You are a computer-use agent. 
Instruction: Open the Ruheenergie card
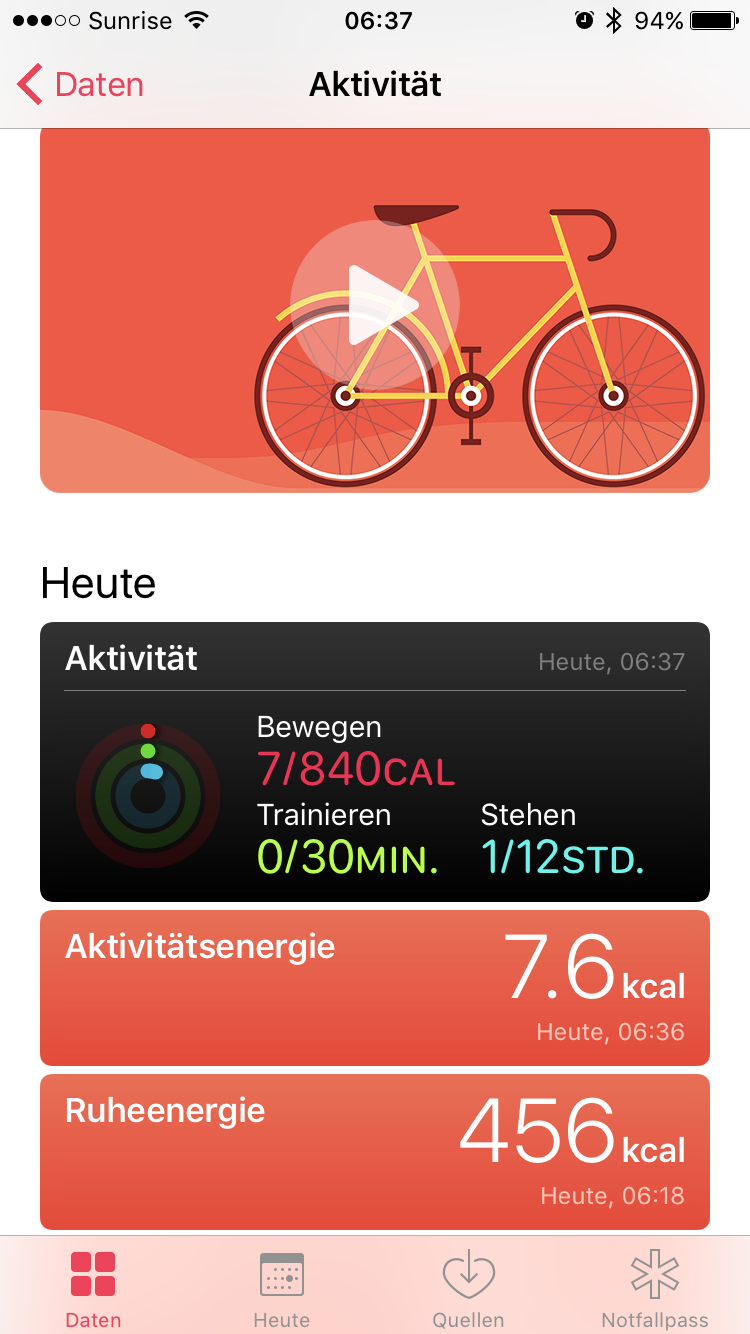point(375,1152)
